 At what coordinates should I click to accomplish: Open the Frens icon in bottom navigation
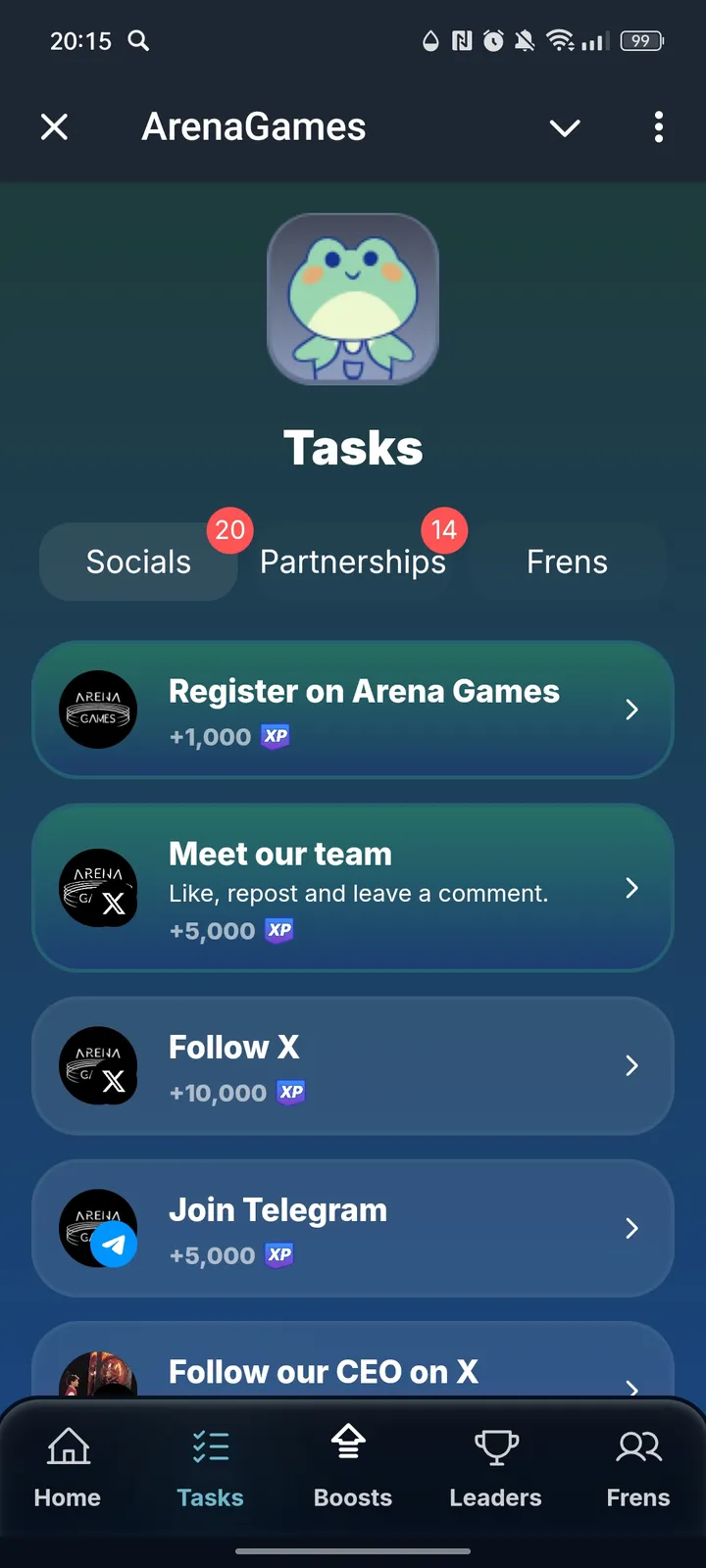[637, 1445]
